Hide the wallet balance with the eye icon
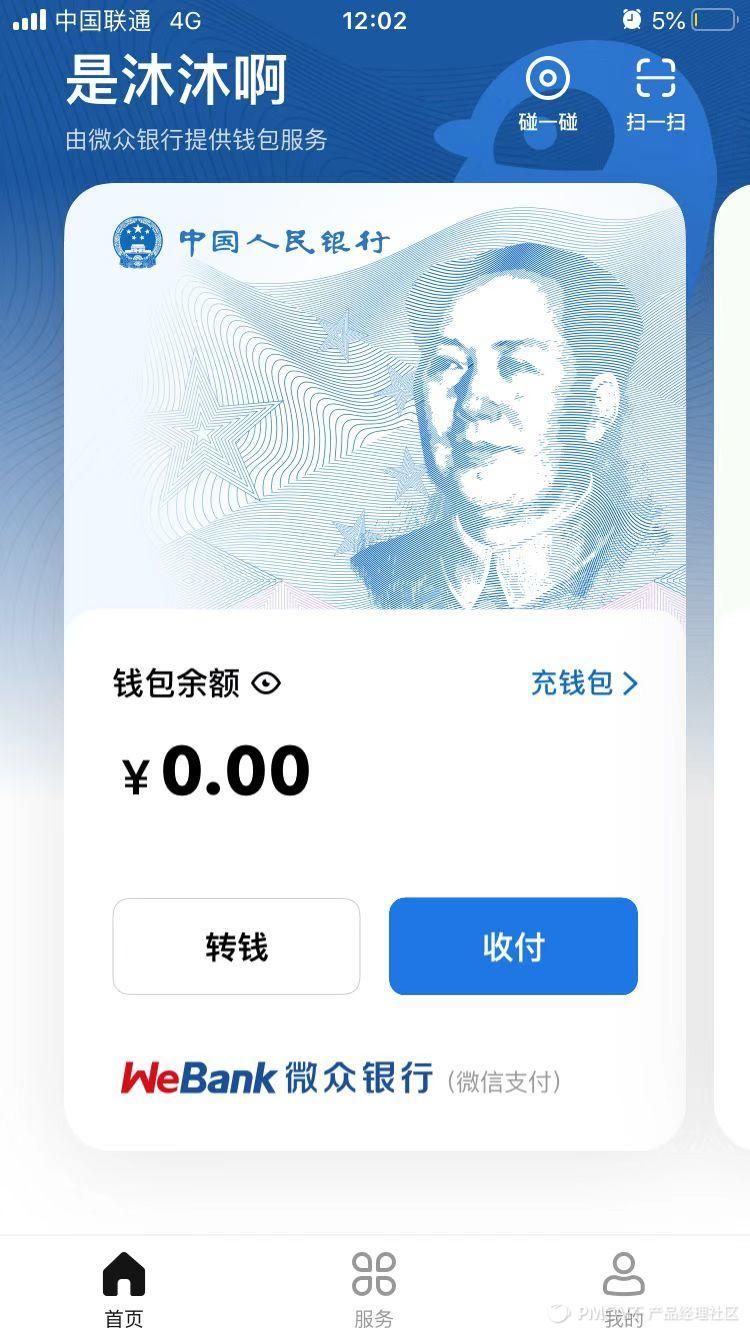Image resolution: width=750 pixels, height=1334 pixels. point(266,684)
